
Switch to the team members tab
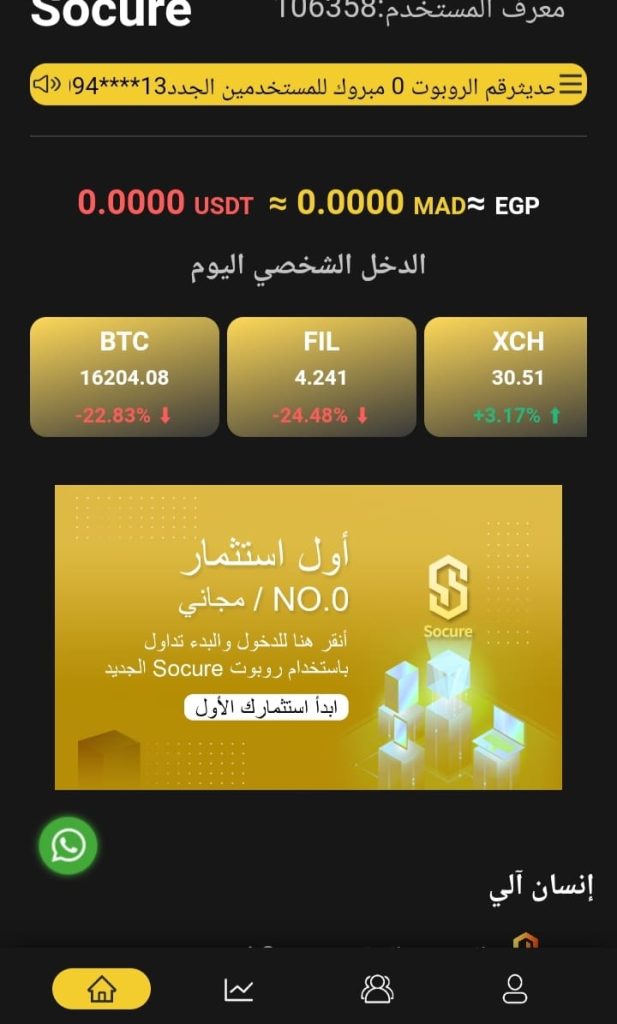tap(377, 989)
